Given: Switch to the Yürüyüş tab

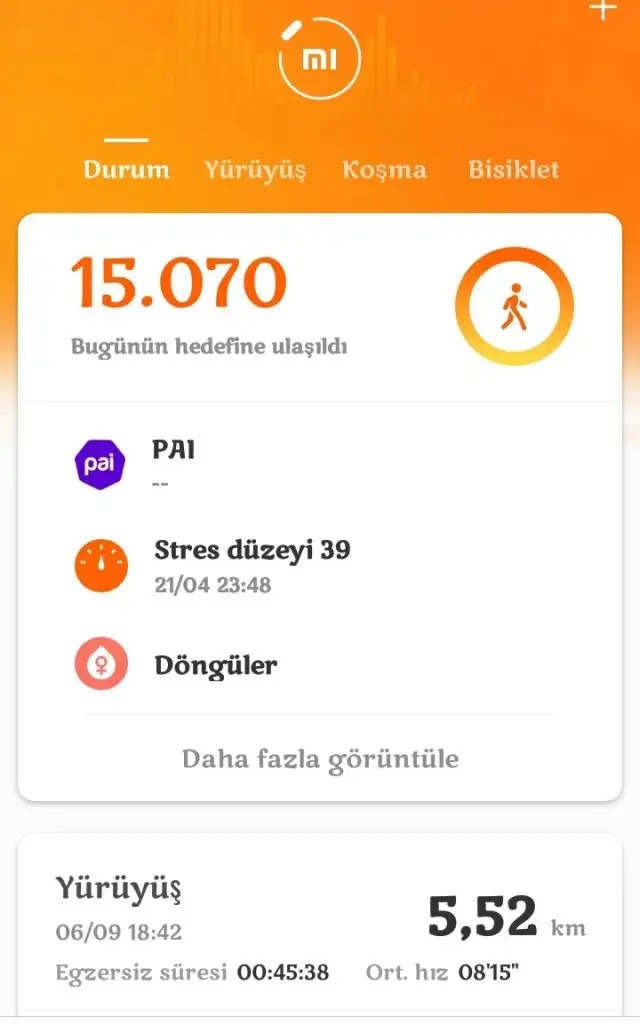Looking at the screenshot, I should (255, 170).
